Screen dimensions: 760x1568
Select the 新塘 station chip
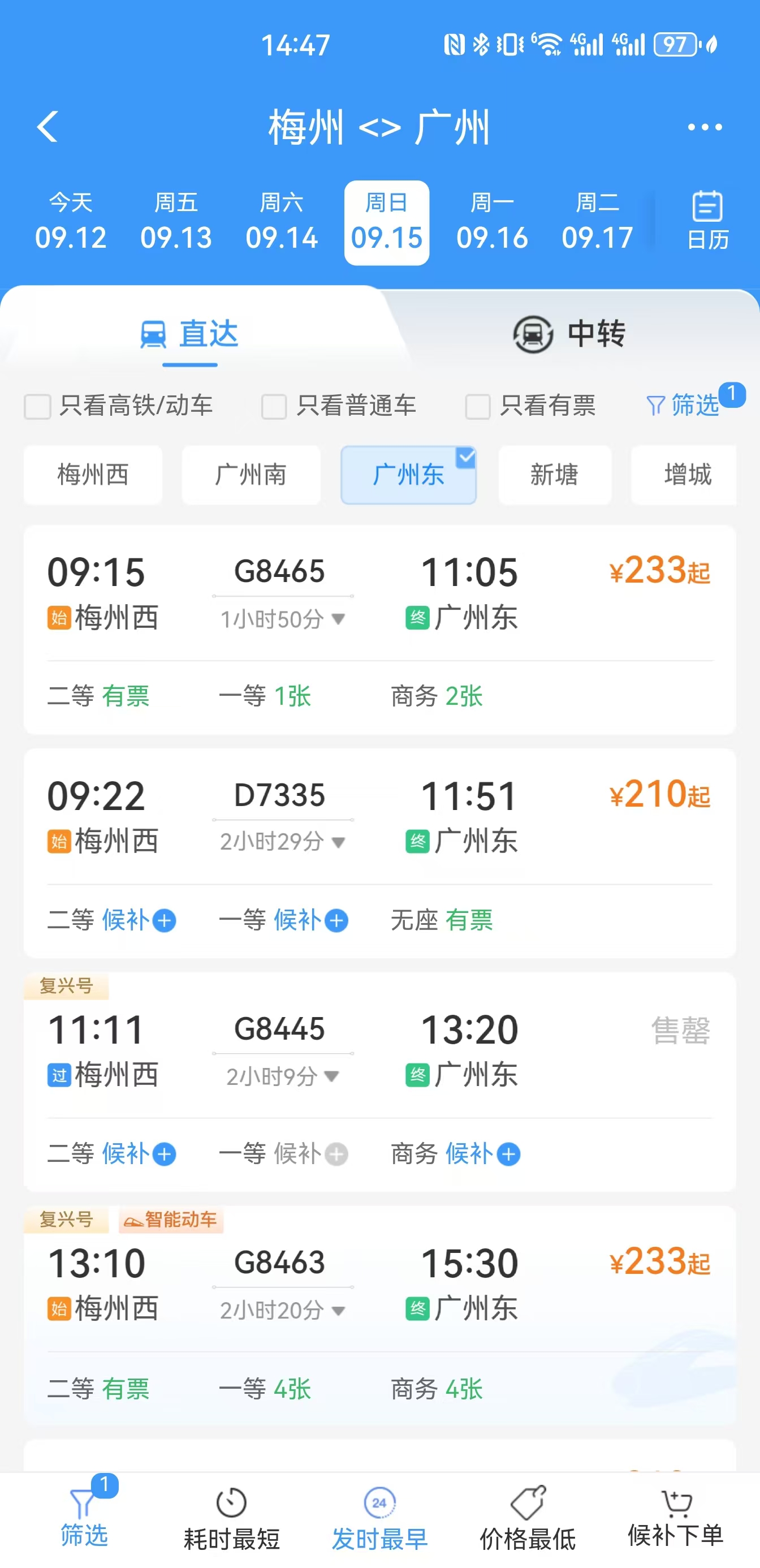(x=554, y=475)
